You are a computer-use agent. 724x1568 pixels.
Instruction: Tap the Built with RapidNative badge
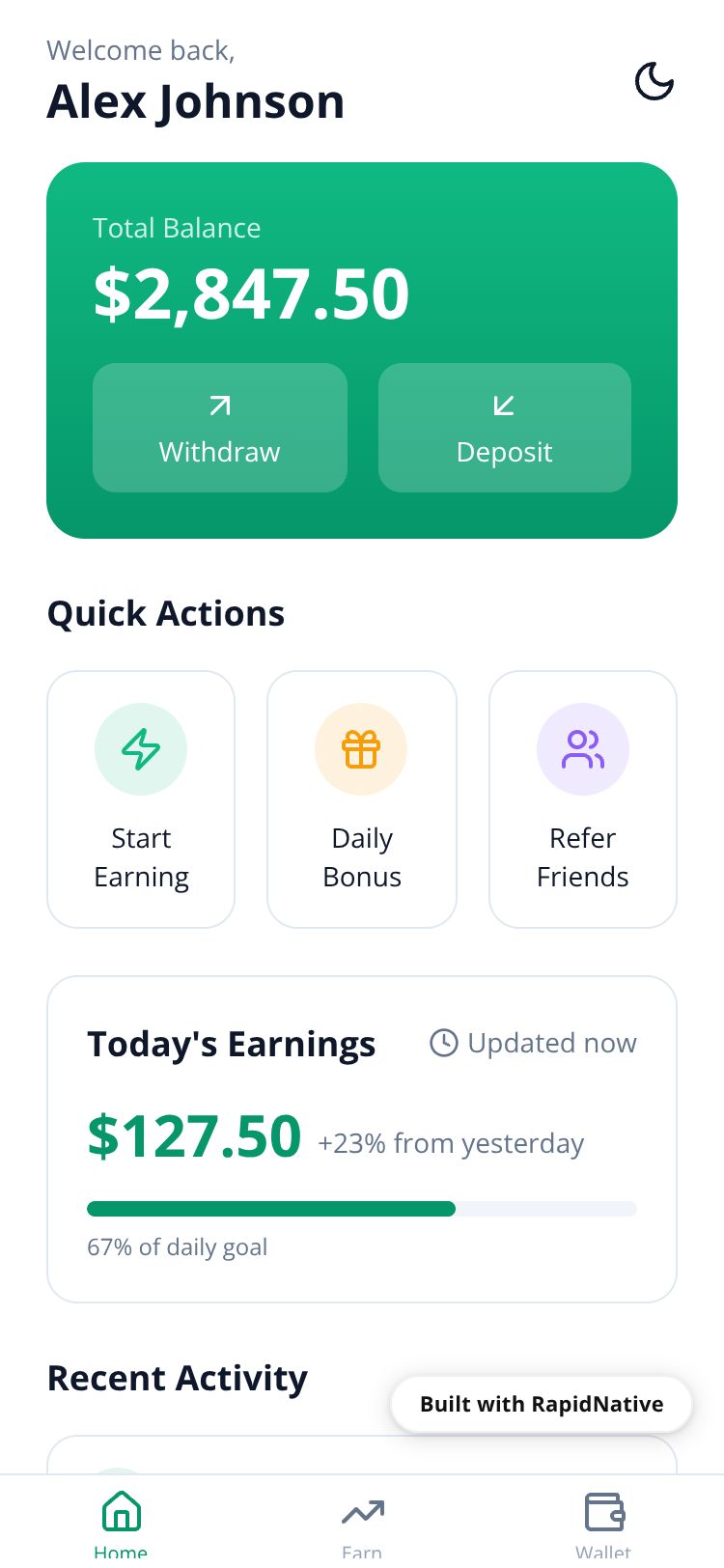coord(541,1404)
